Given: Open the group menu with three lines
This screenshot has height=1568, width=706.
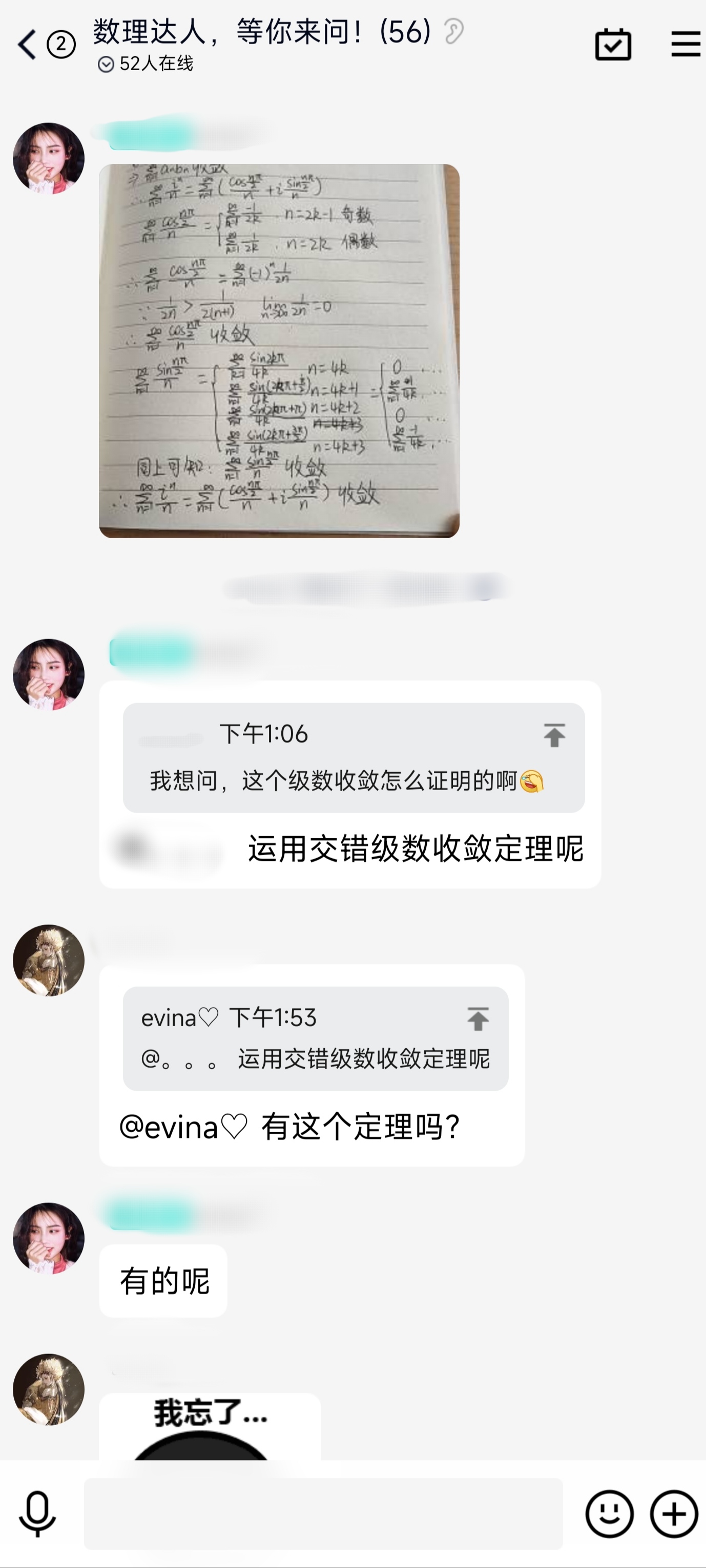Looking at the screenshot, I should (686, 45).
